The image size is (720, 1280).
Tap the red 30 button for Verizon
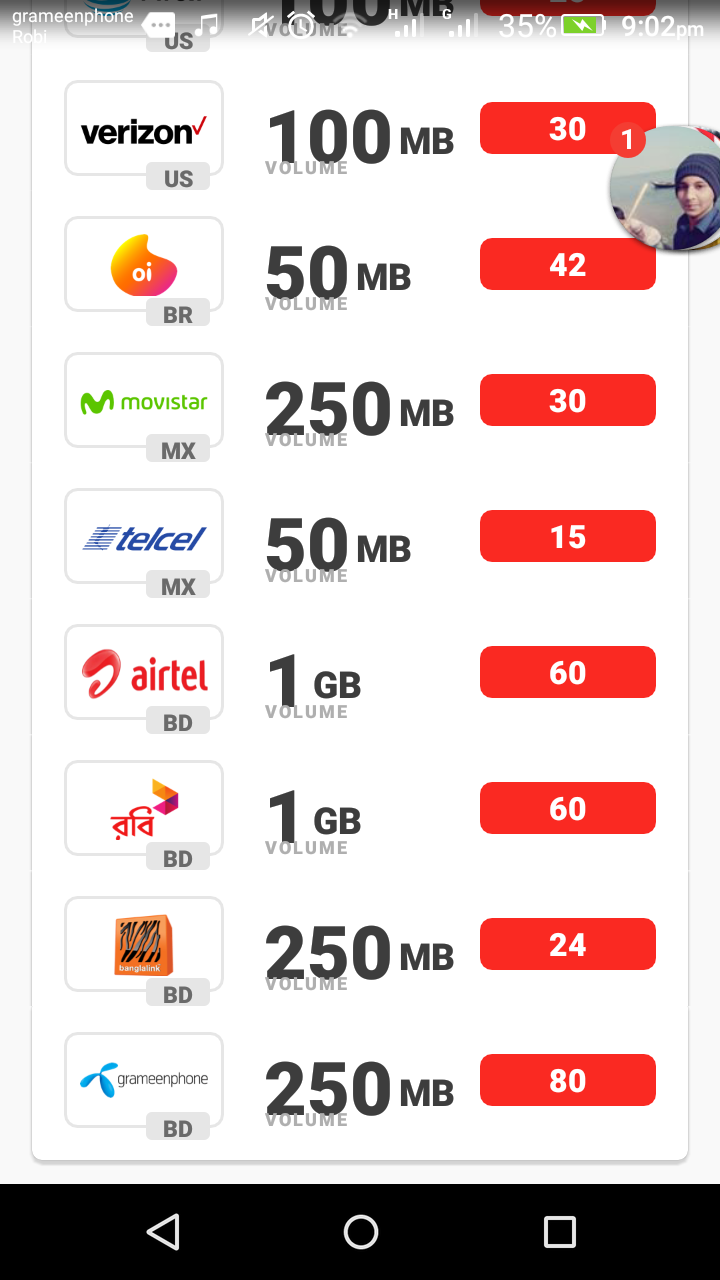coord(545,128)
